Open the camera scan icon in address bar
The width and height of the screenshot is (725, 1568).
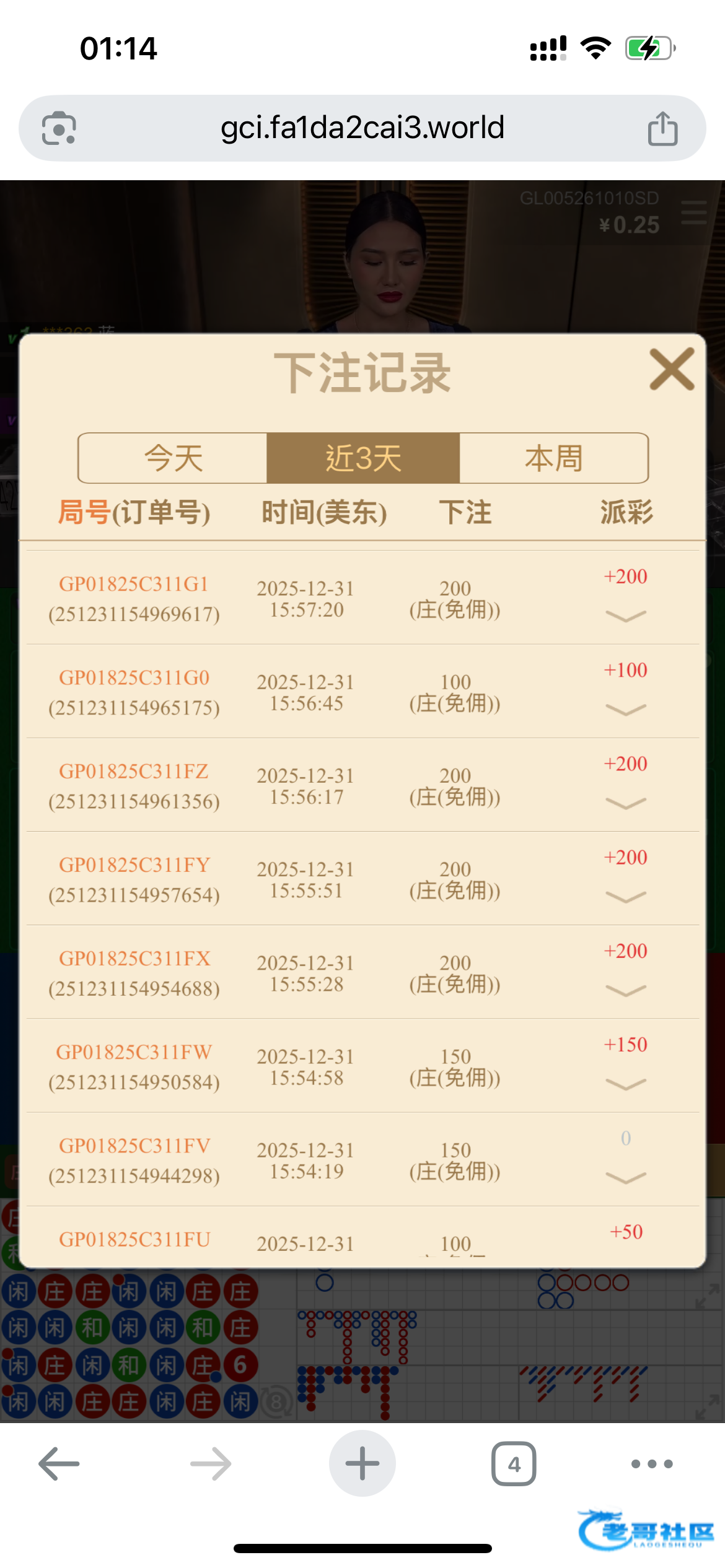click(59, 129)
